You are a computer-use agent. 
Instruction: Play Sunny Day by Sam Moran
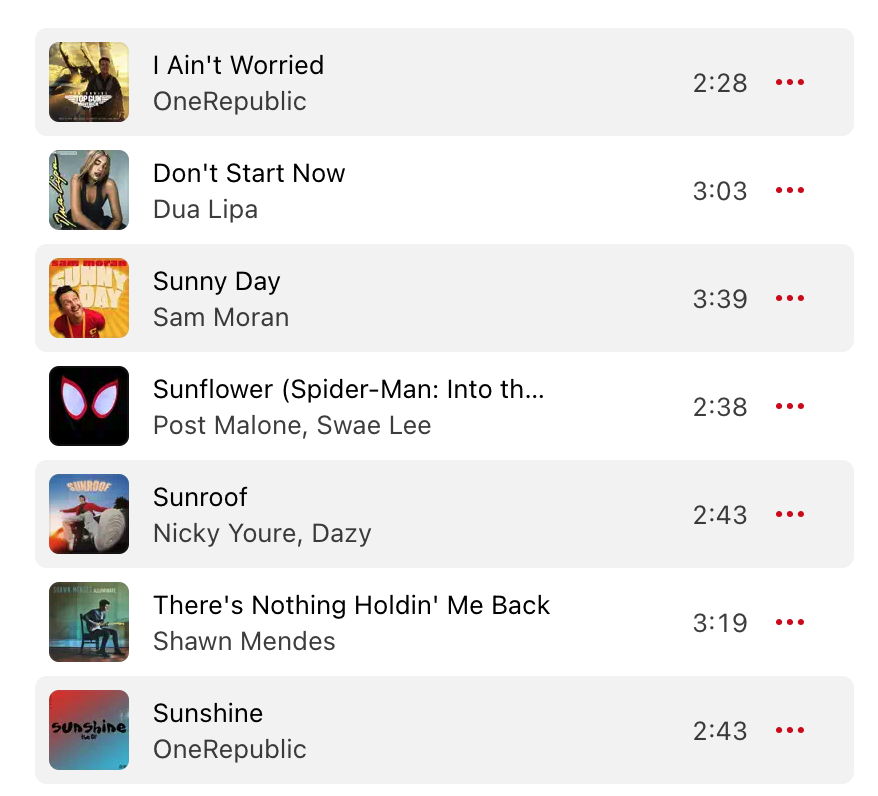point(89,298)
